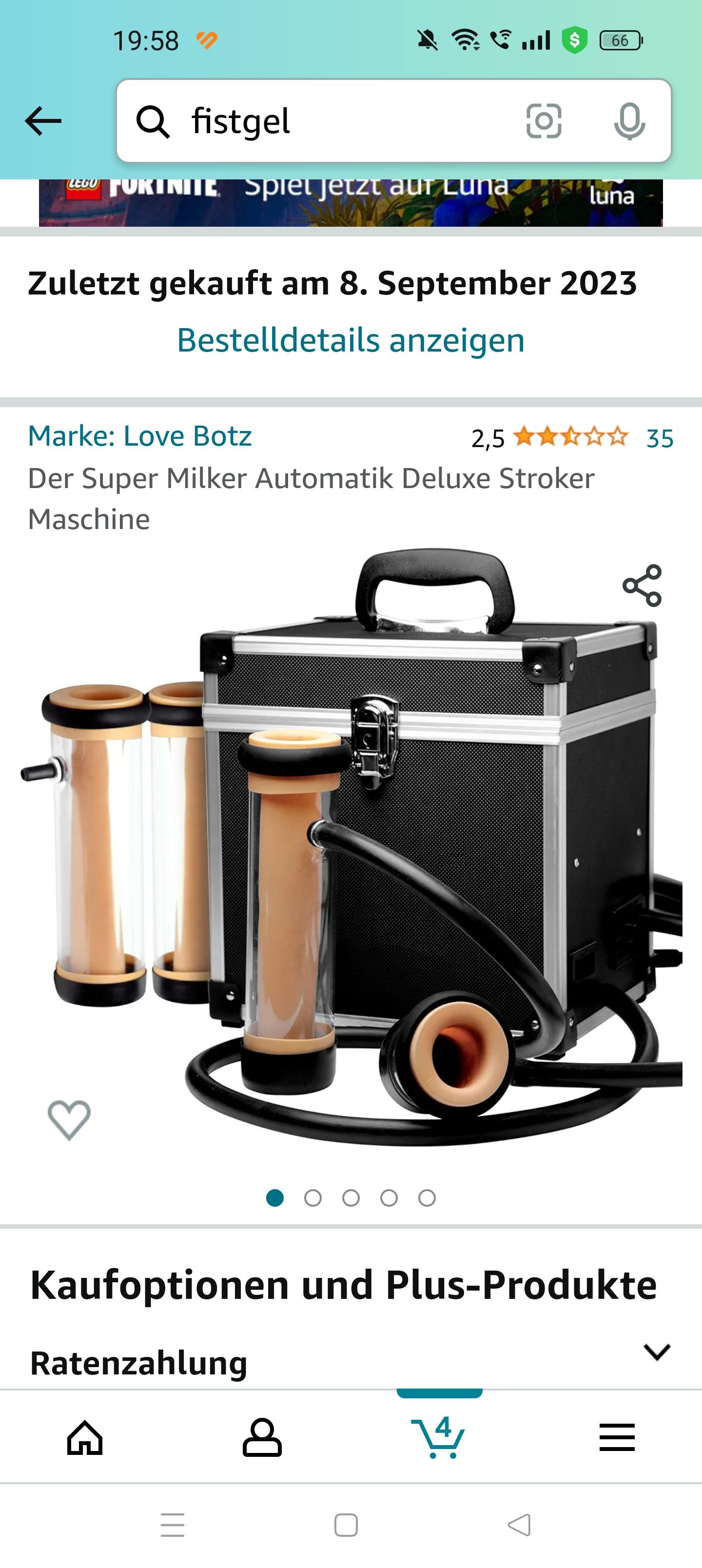Open the account profile tab

262,1438
